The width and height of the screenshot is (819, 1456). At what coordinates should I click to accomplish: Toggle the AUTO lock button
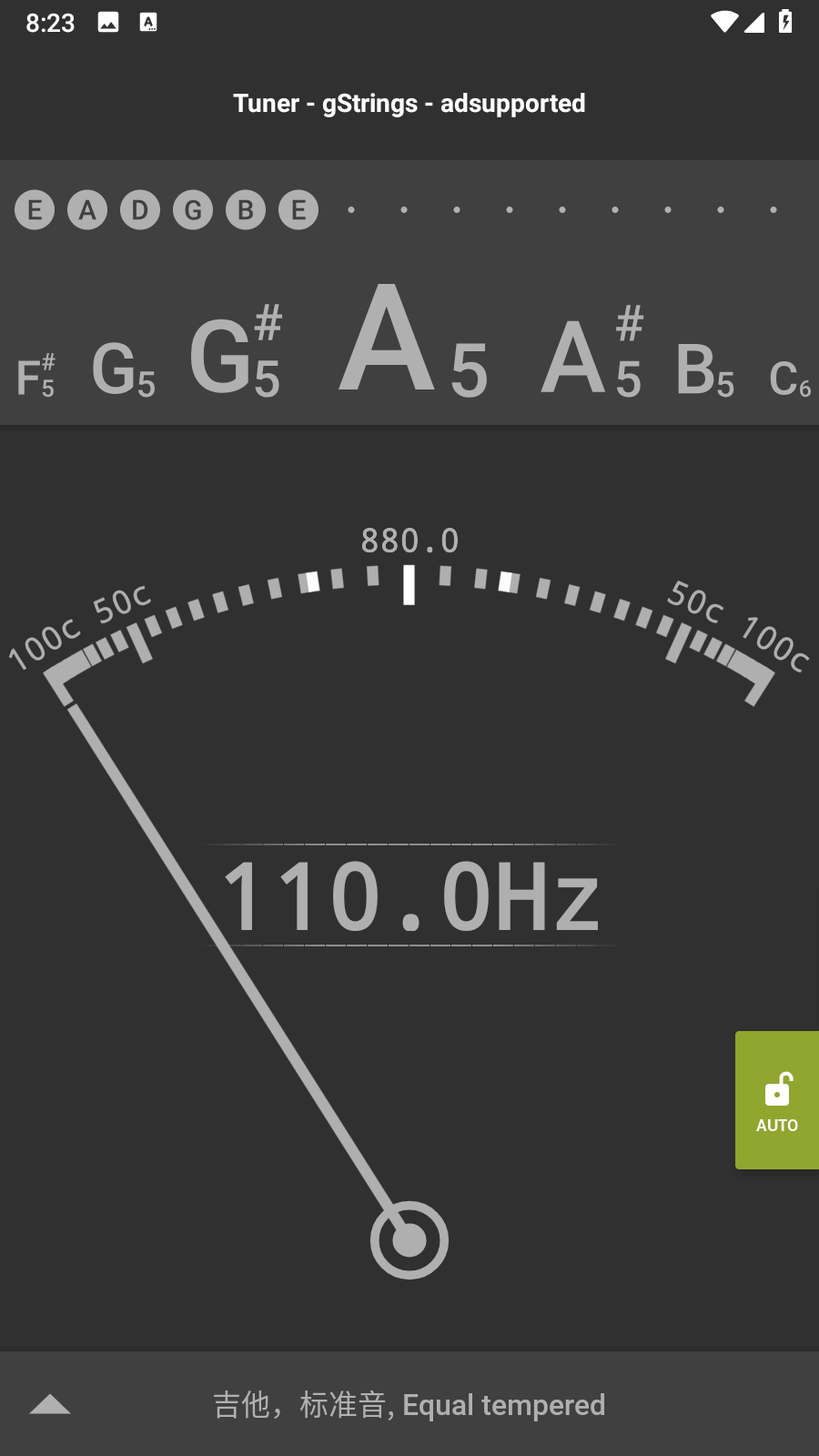pyautogui.click(x=776, y=1099)
